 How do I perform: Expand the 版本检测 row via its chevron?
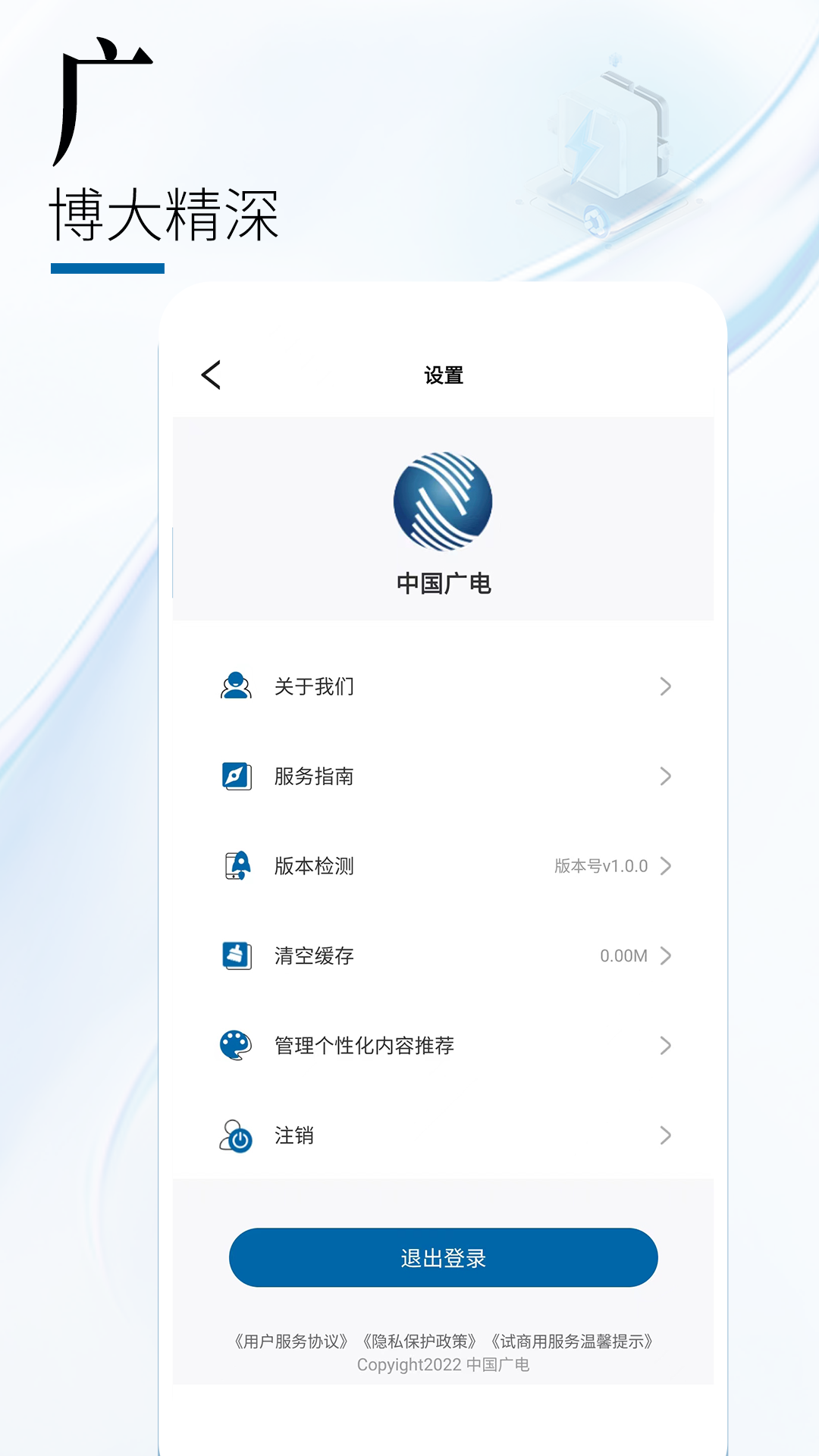[x=666, y=865]
